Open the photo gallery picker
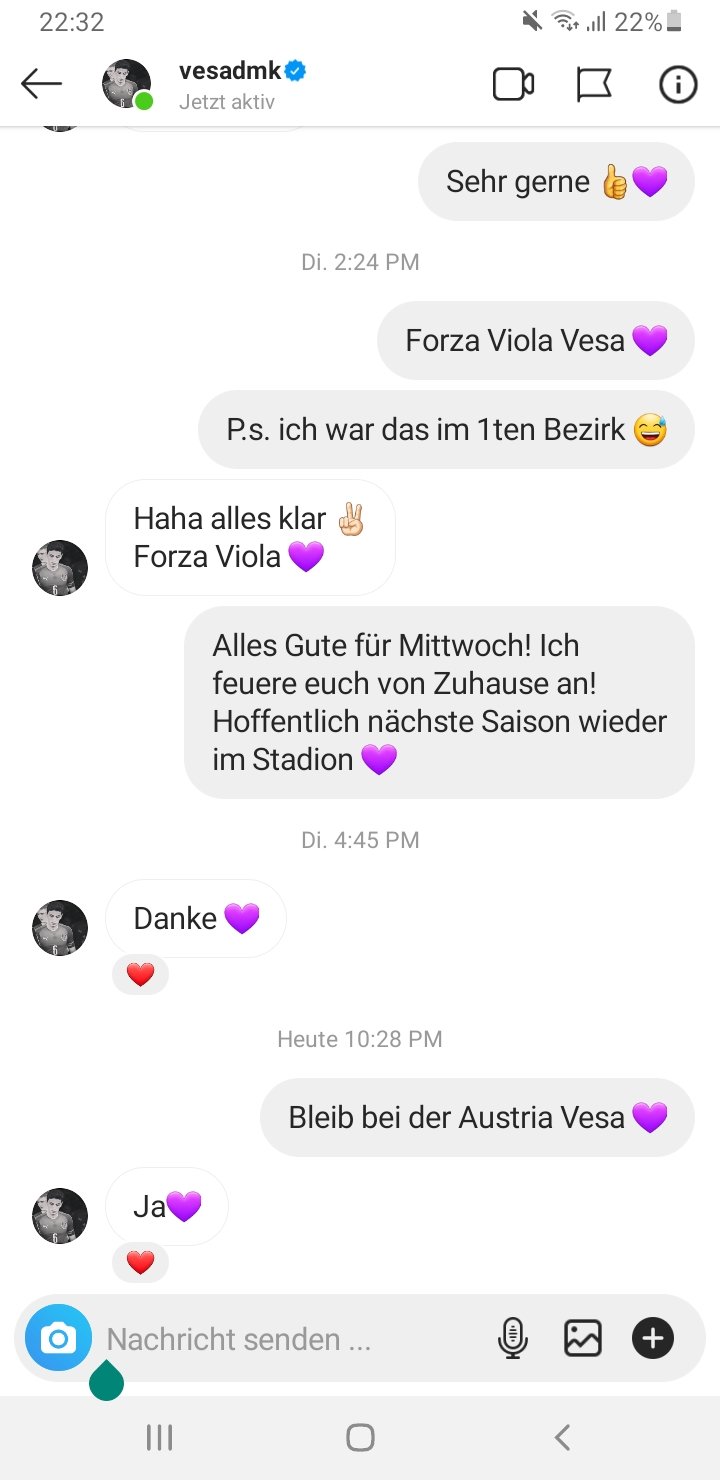The height and width of the screenshot is (1480, 720). pos(583,1338)
